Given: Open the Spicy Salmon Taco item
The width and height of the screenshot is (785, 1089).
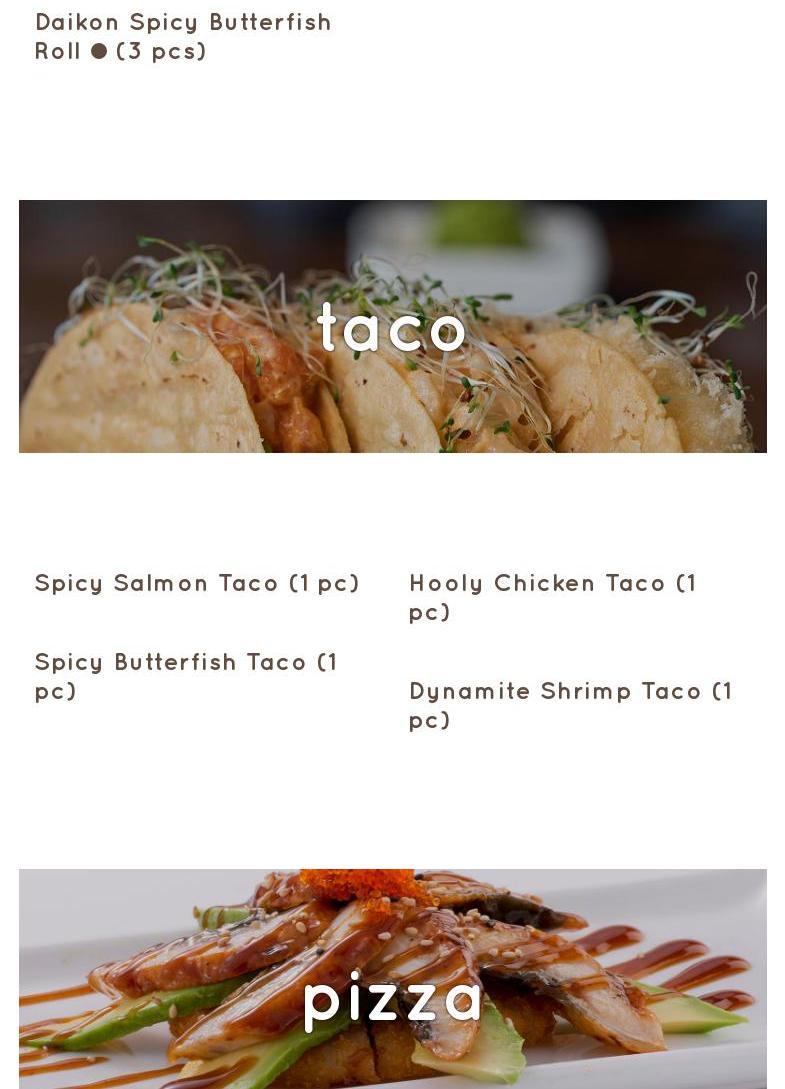Looking at the screenshot, I should [x=196, y=583].
